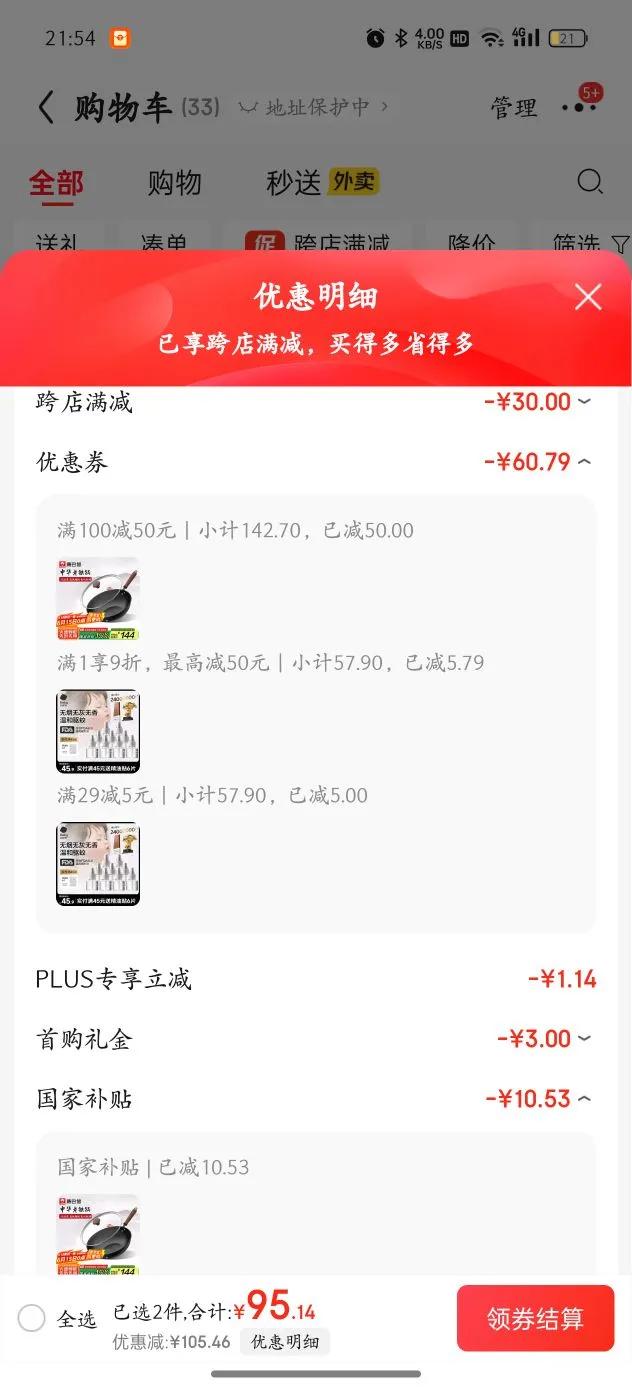Search within the shopping cart
The height and width of the screenshot is (1390, 632).
(590, 182)
